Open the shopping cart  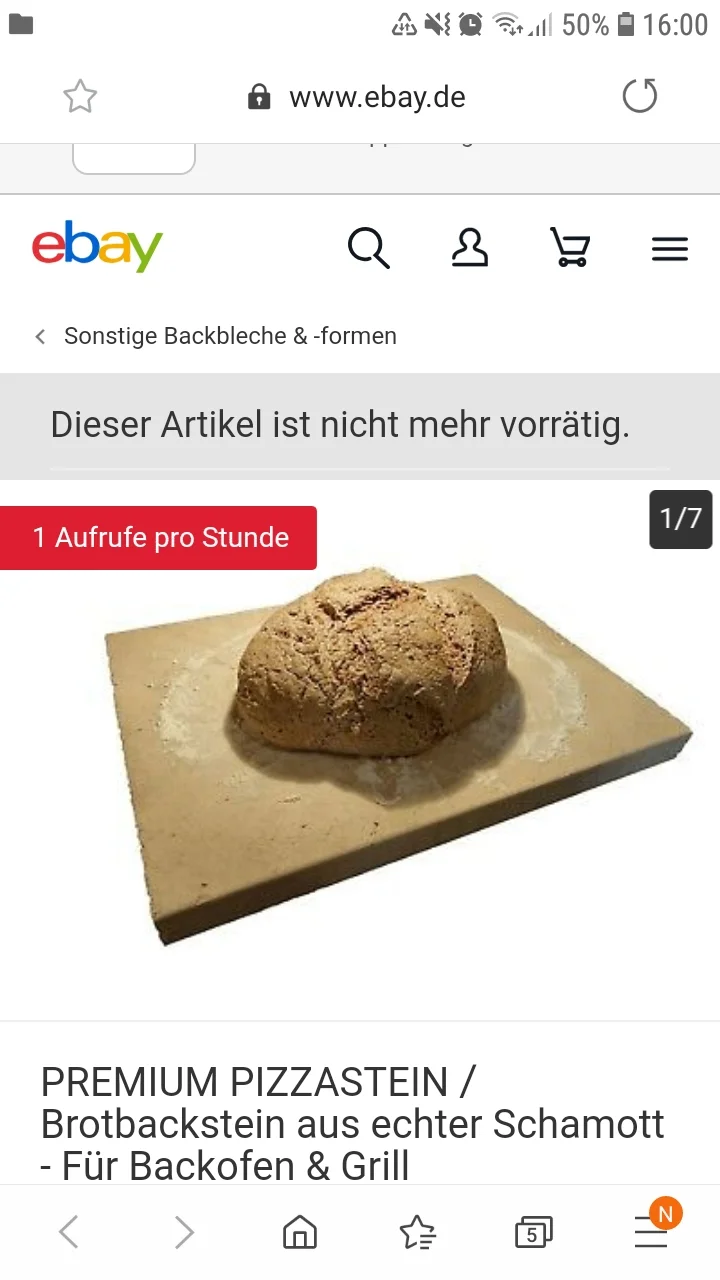[x=570, y=248]
